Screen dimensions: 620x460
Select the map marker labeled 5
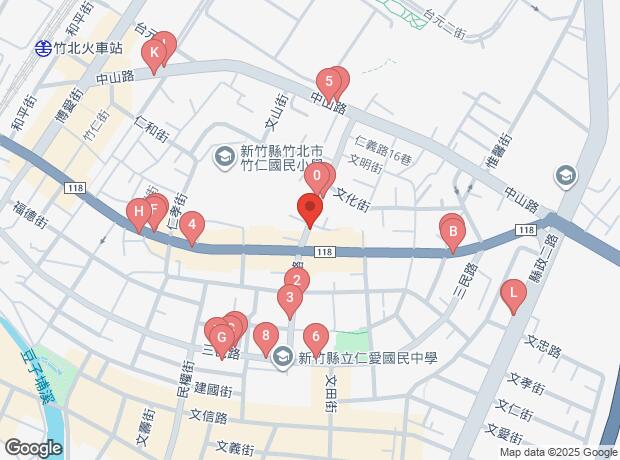(328, 83)
